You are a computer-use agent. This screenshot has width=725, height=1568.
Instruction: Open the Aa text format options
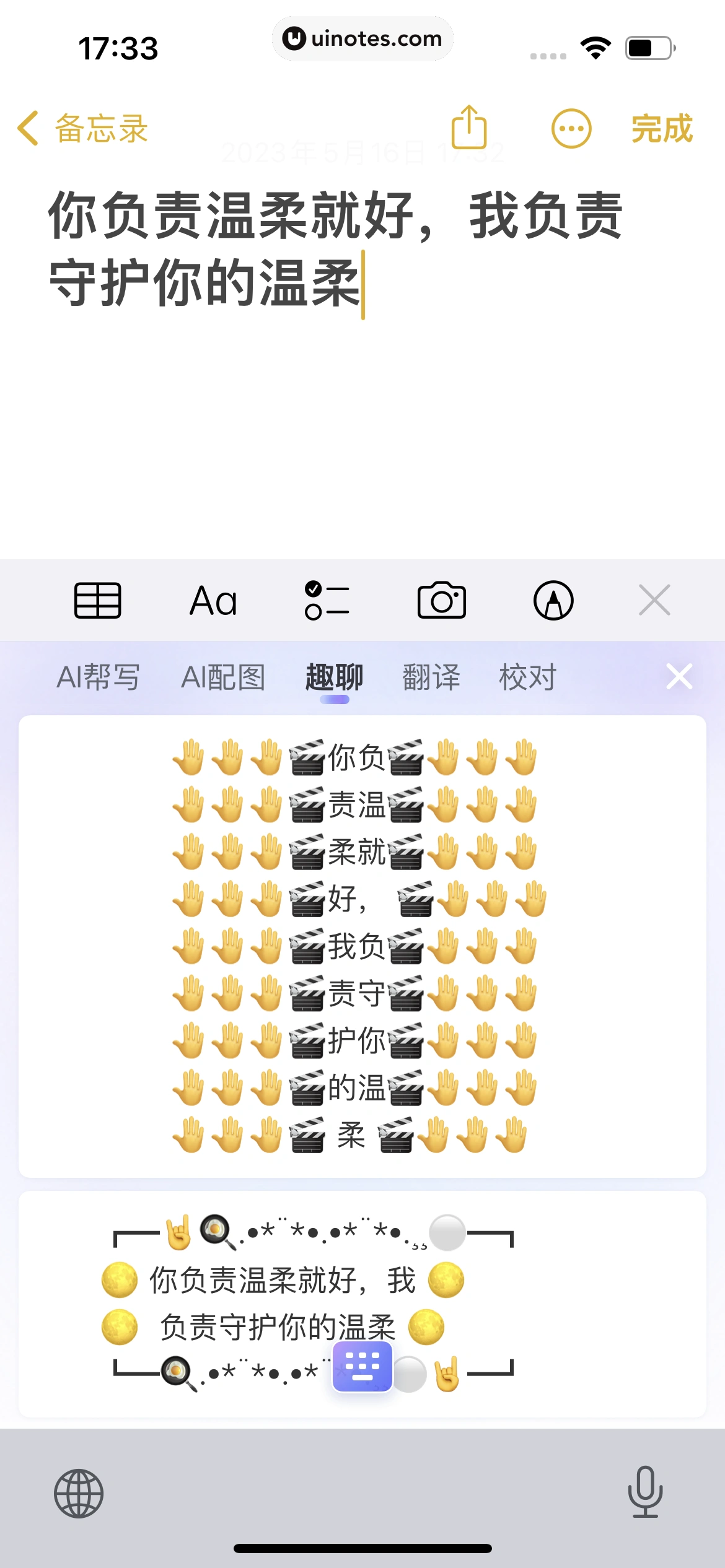pyautogui.click(x=213, y=601)
